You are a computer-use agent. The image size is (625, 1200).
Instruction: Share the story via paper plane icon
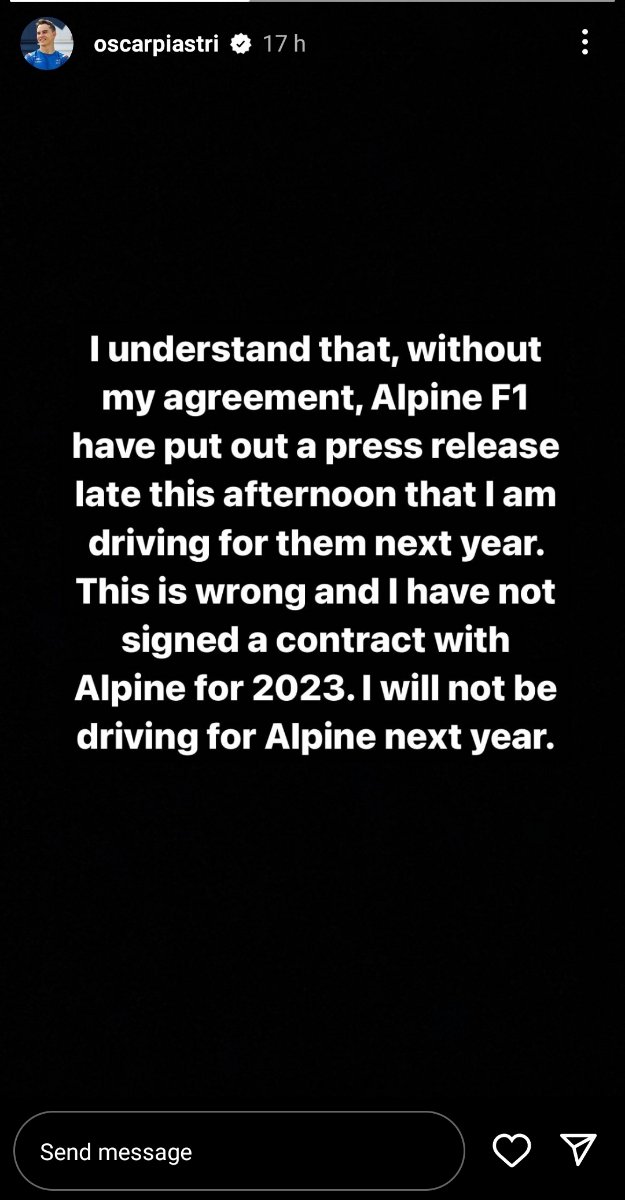[x=579, y=1151]
